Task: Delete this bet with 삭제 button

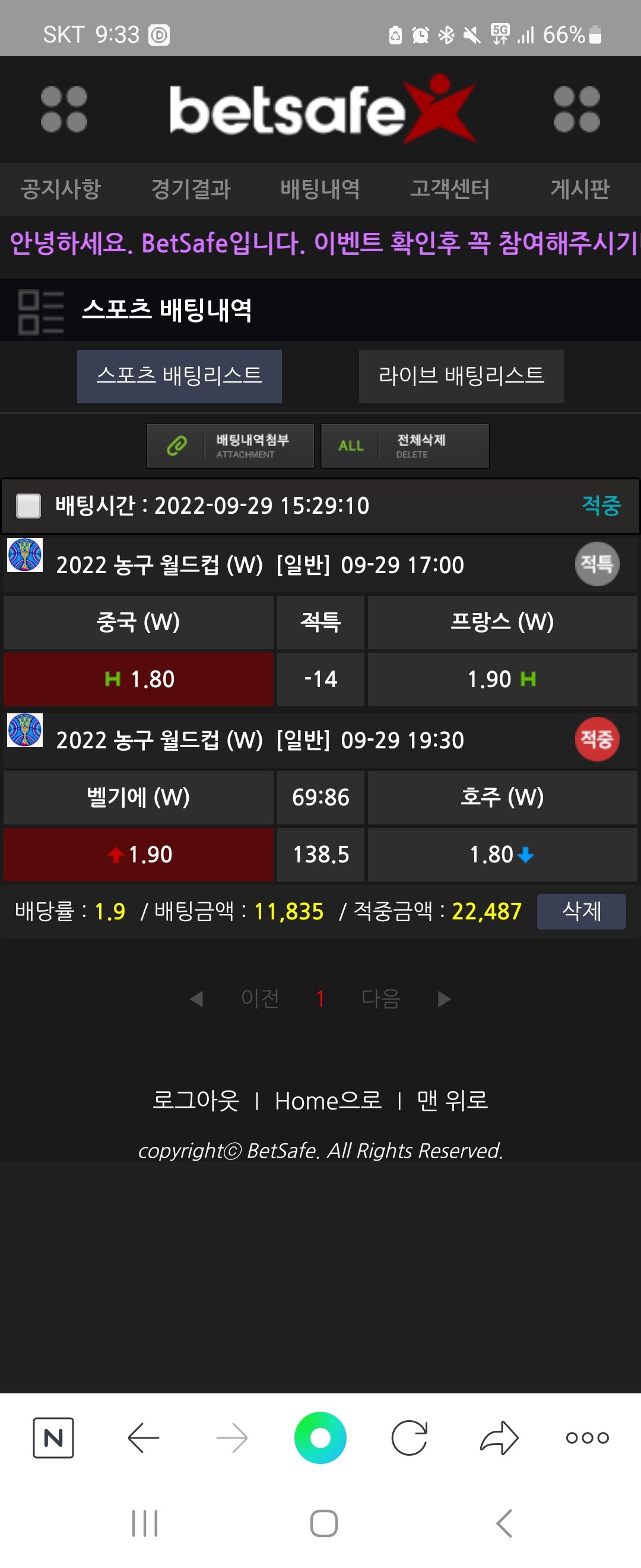Action: pos(581,911)
